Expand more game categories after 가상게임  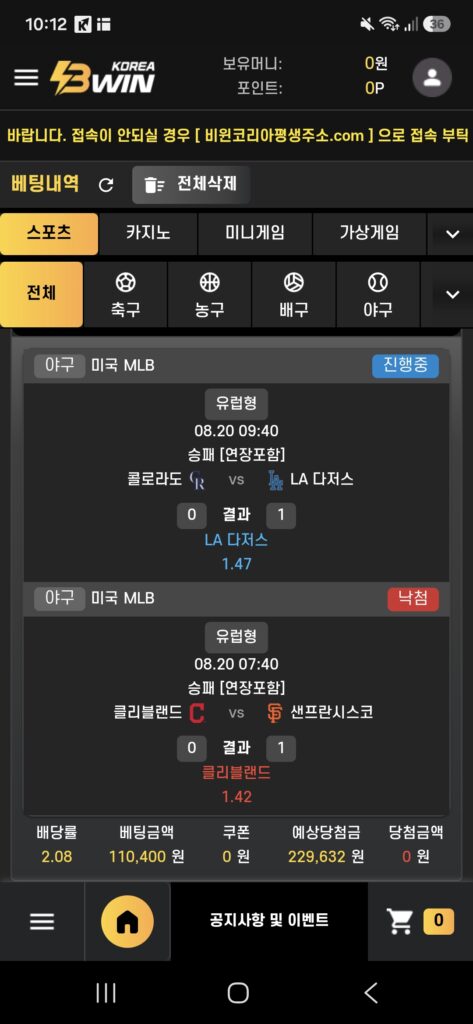pyautogui.click(x=452, y=234)
